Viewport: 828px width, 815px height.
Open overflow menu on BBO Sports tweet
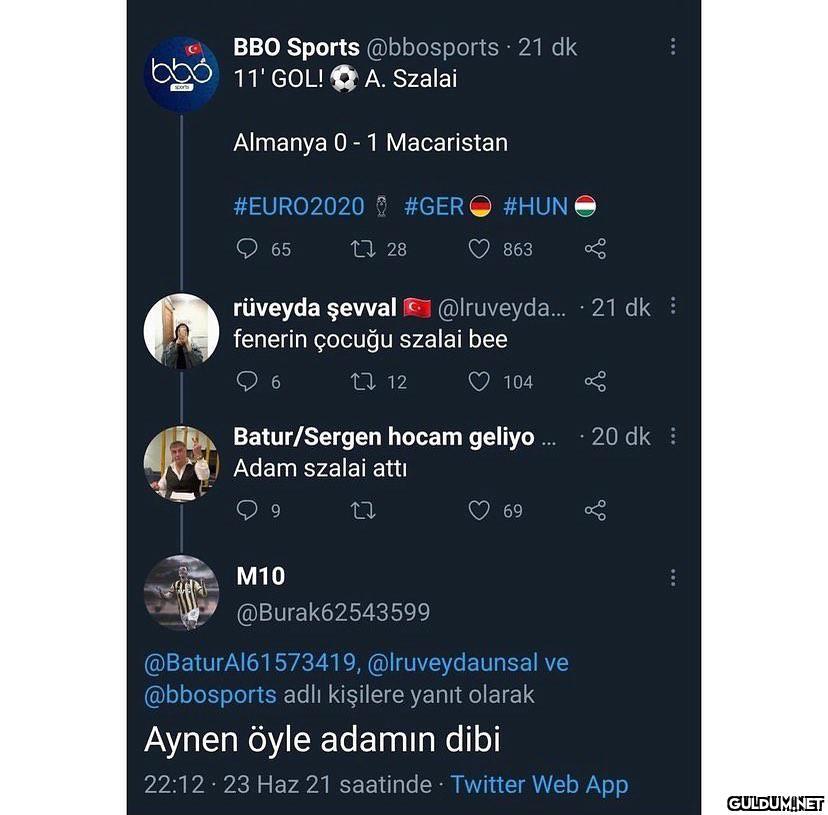(x=673, y=47)
